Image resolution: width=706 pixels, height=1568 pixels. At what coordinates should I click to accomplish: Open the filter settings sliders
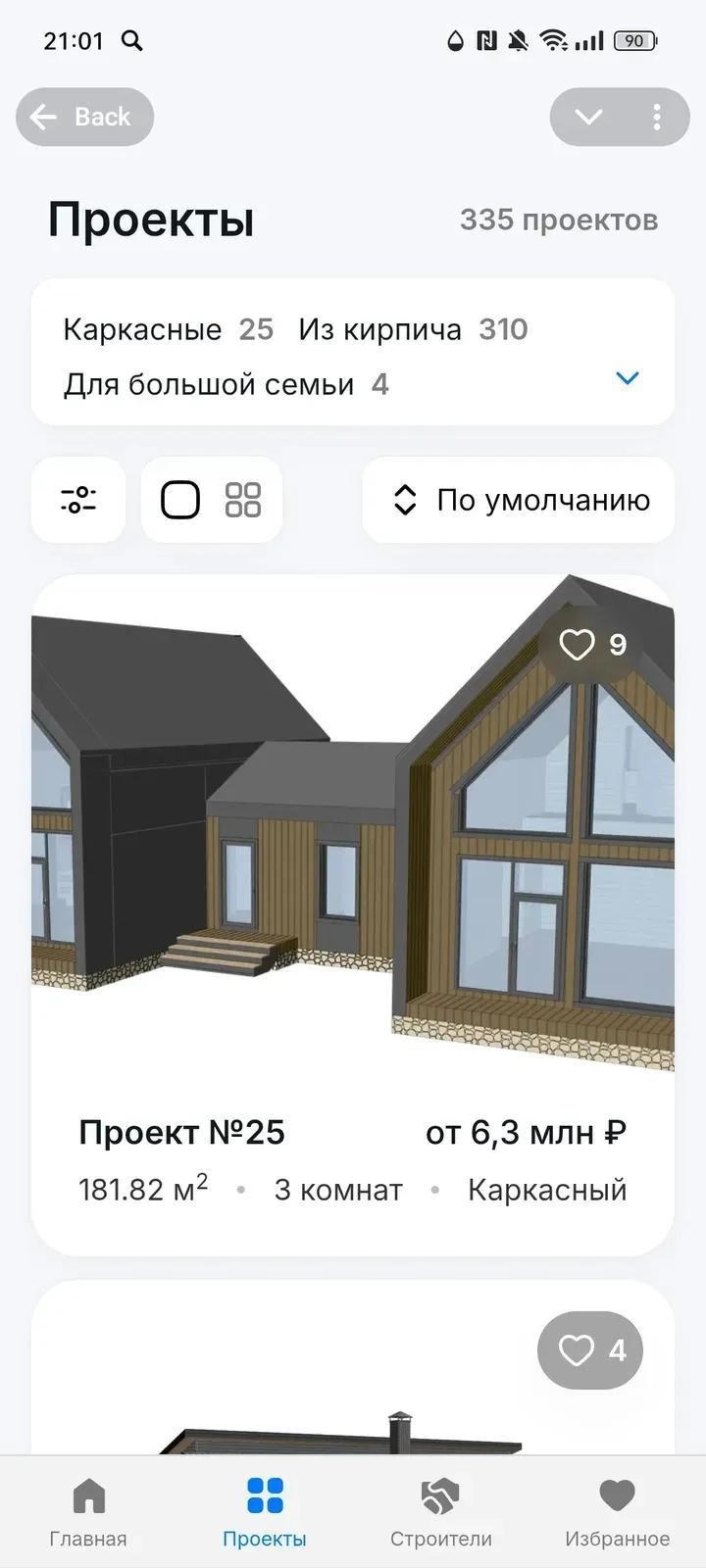point(78,500)
